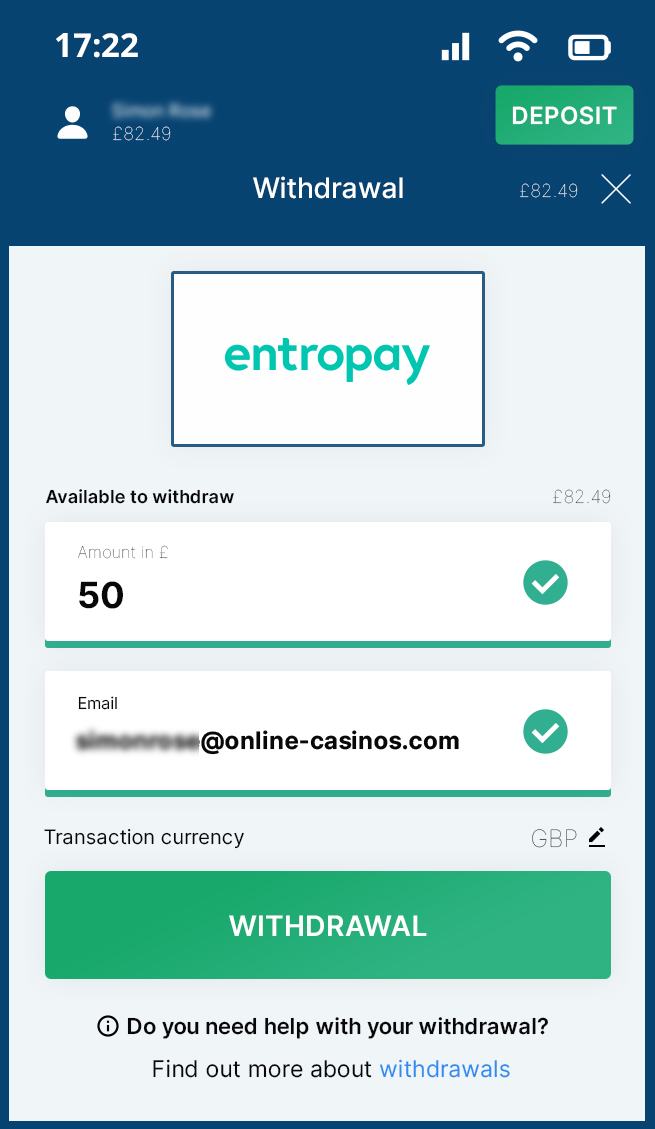The height and width of the screenshot is (1129, 655).
Task: Open the withdrawals help link
Action: pos(445,1069)
